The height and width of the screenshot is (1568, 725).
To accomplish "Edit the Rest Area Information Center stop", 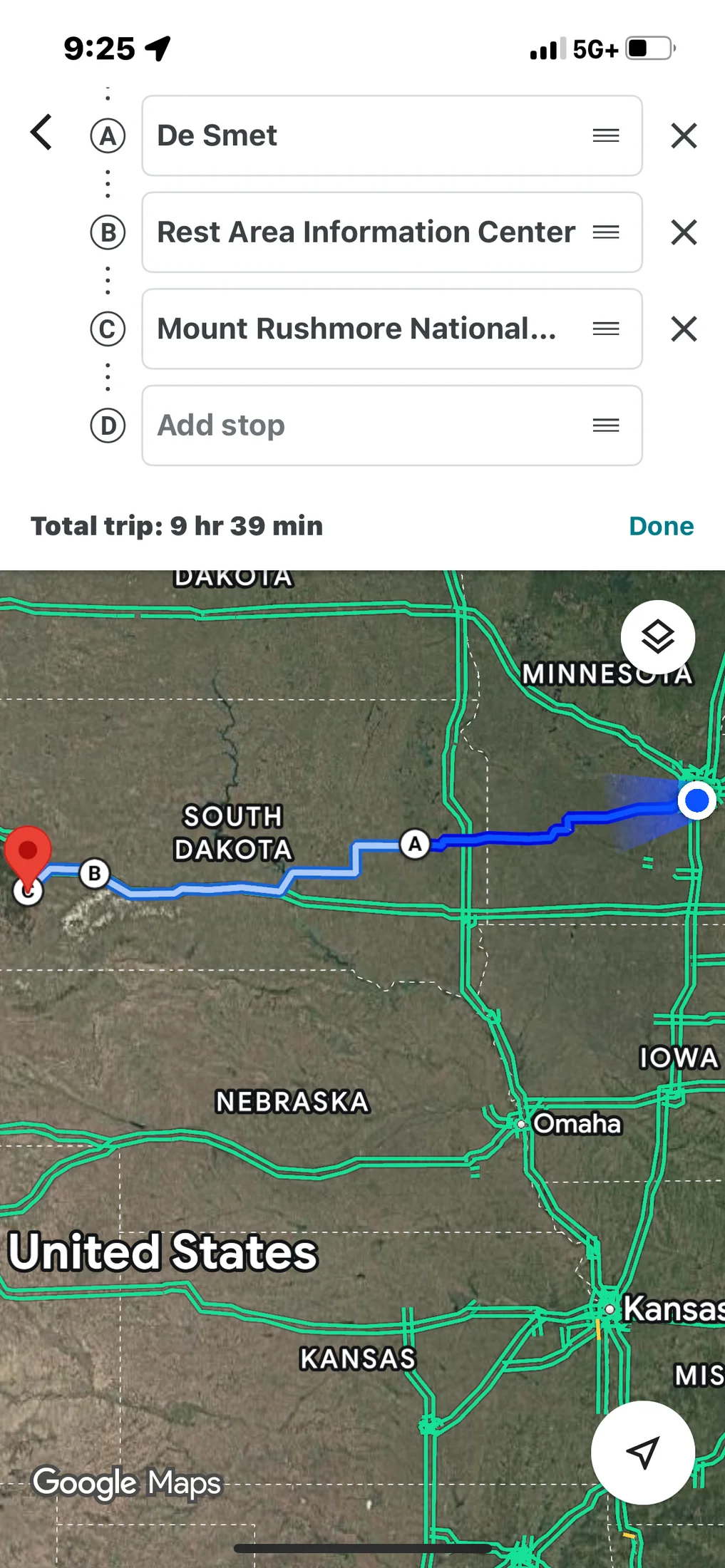I will 365,232.
